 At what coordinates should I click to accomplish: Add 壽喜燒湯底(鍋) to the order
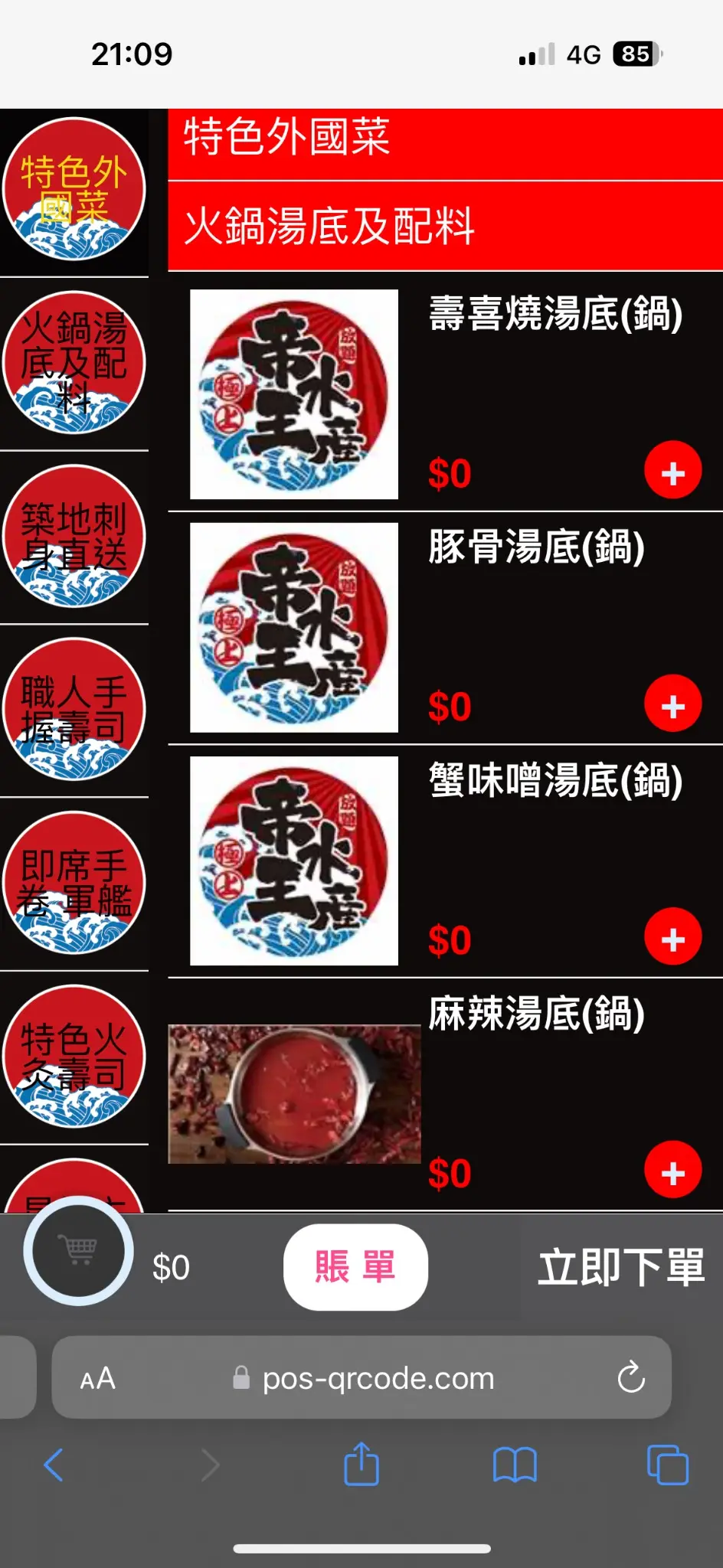click(672, 471)
